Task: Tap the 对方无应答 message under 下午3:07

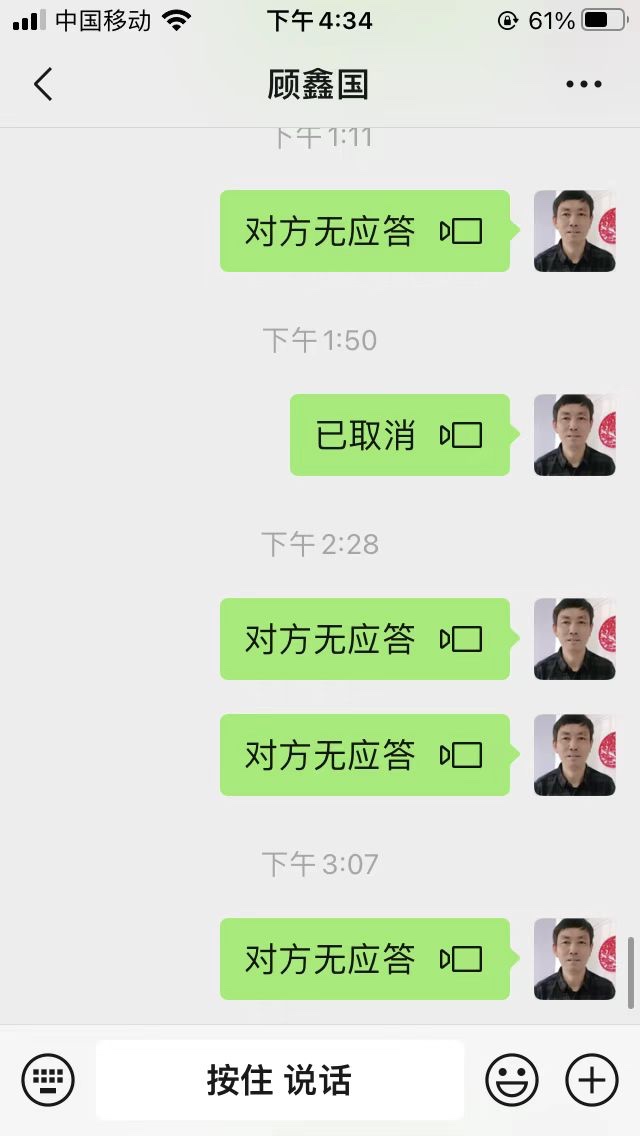Action: tap(364, 959)
